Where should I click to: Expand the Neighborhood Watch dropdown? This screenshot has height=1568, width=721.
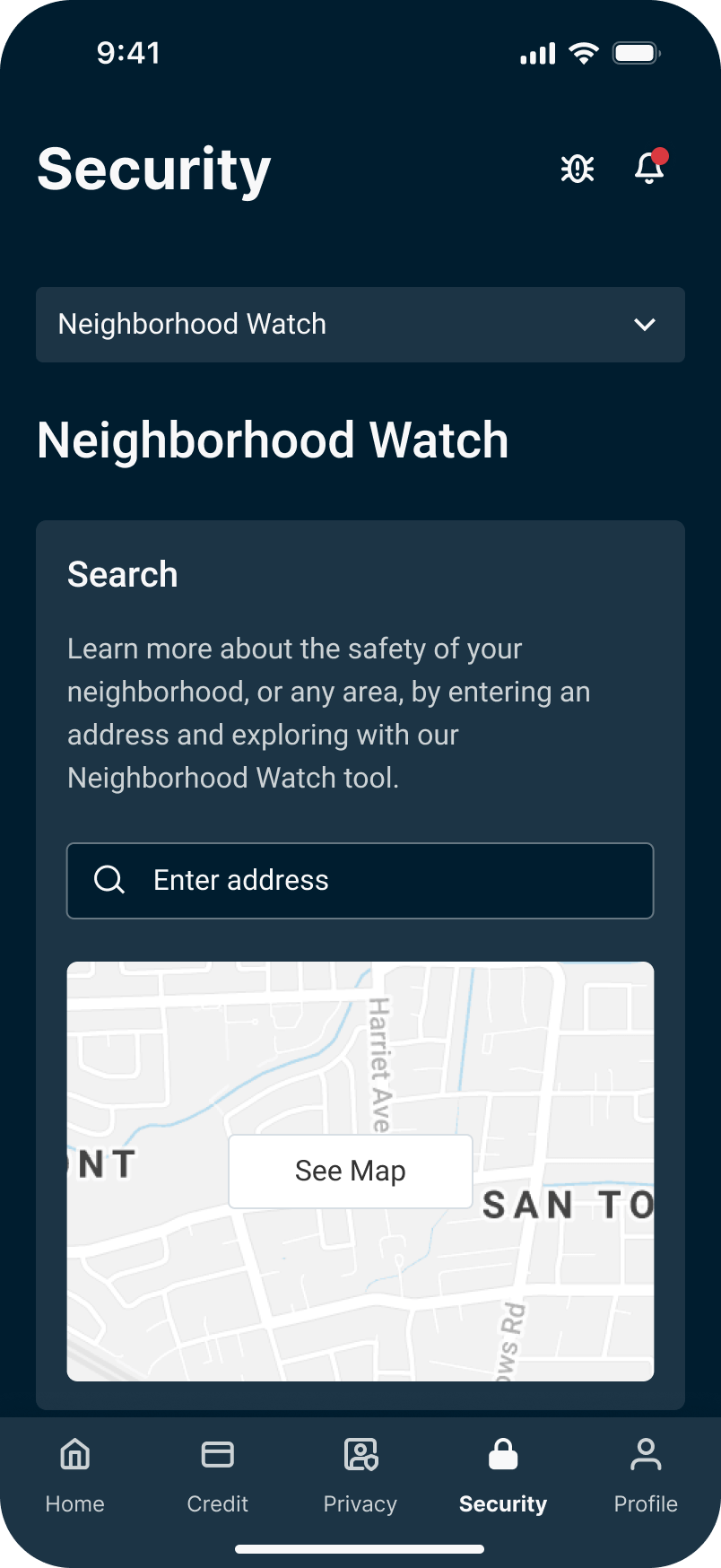click(360, 325)
